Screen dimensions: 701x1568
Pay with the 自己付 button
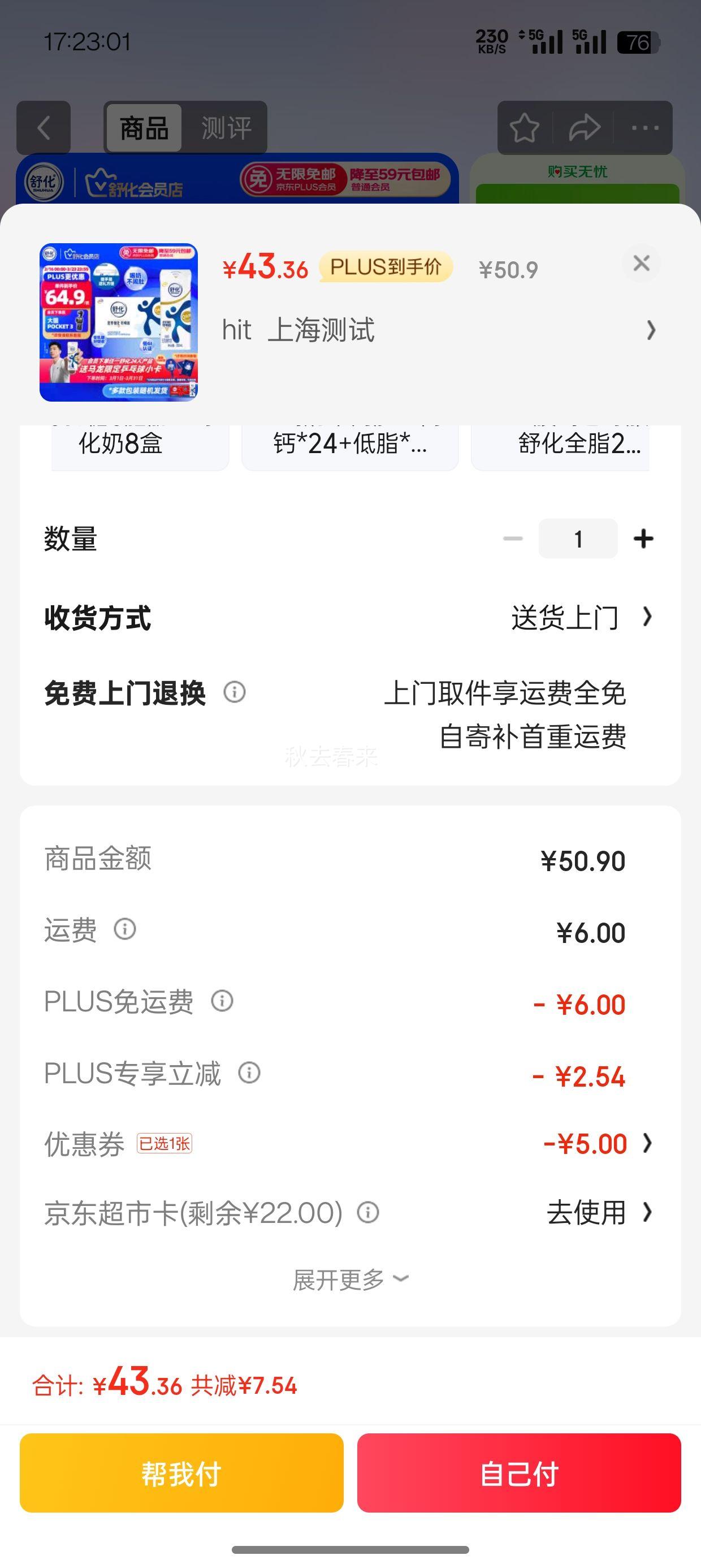[519, 1474]
